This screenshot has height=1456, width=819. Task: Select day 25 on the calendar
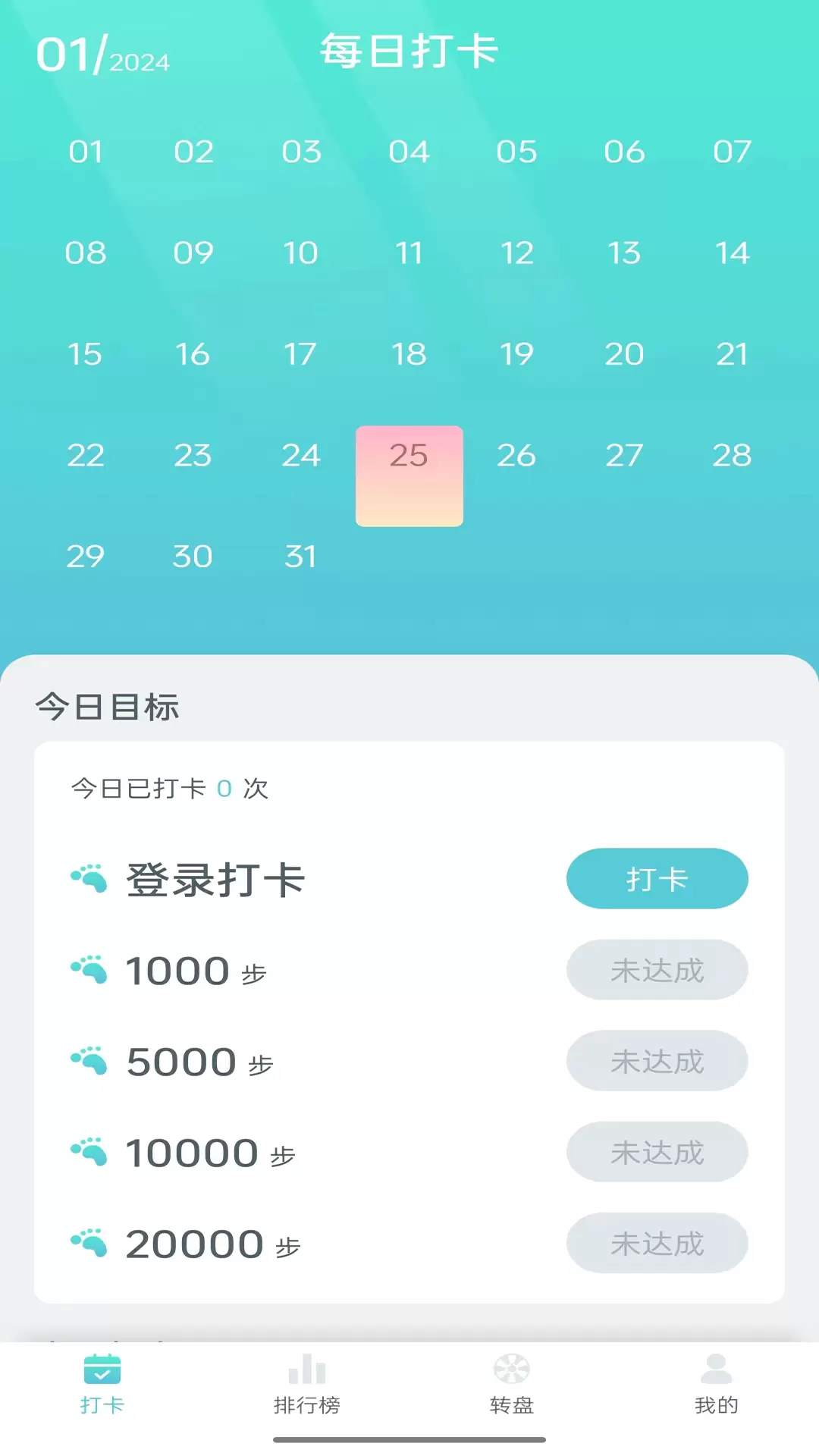tap(409, 475)
